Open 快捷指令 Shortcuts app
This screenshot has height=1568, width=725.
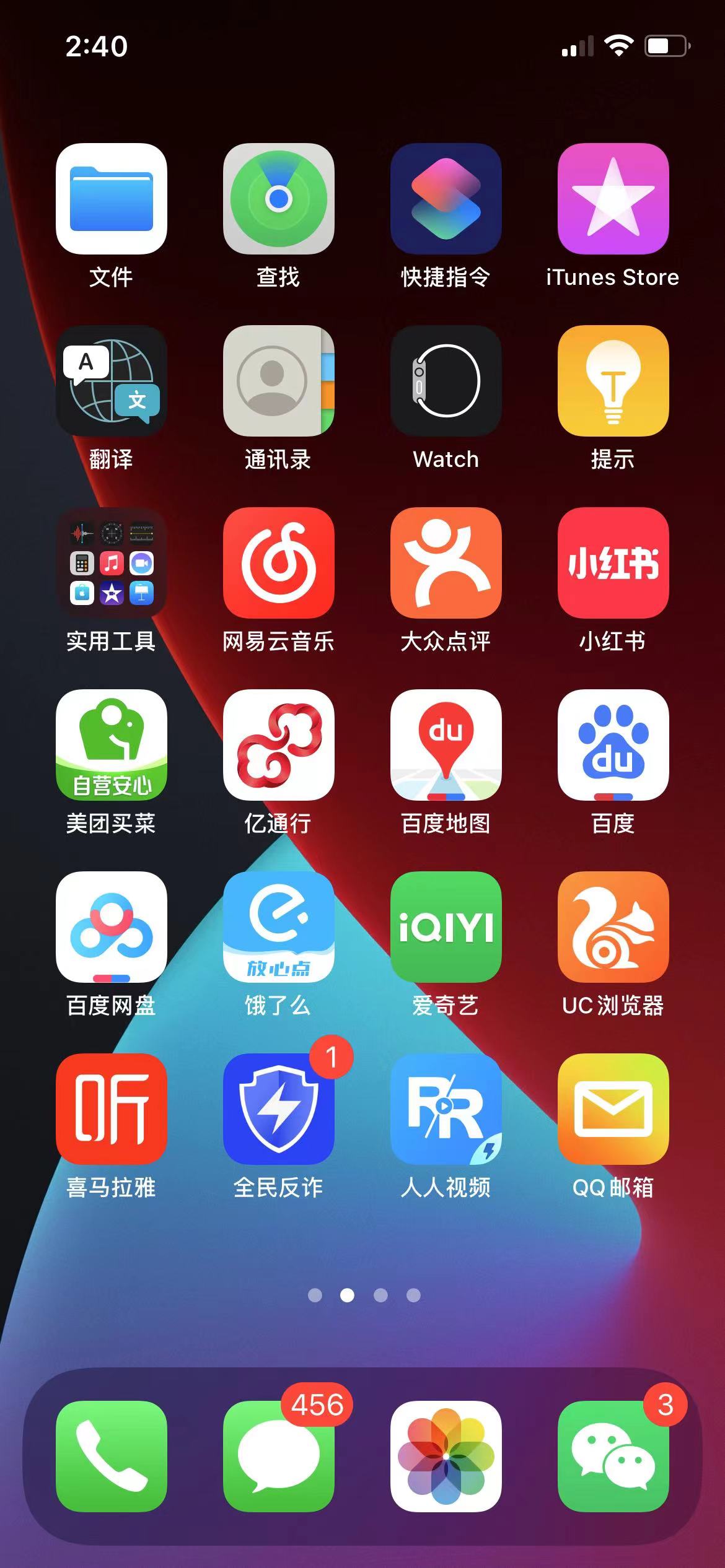[x=446, y=199]
